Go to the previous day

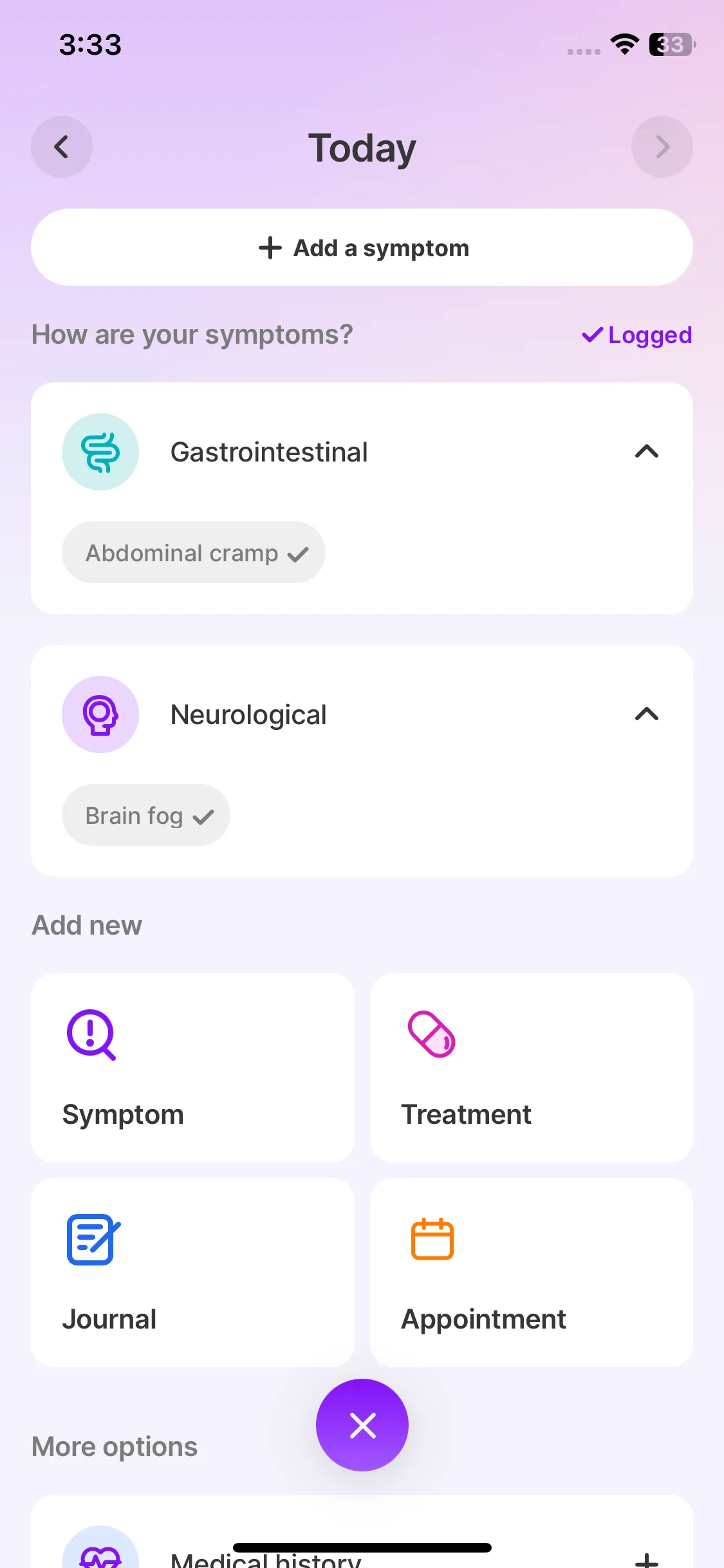click(x=62, y=147)
